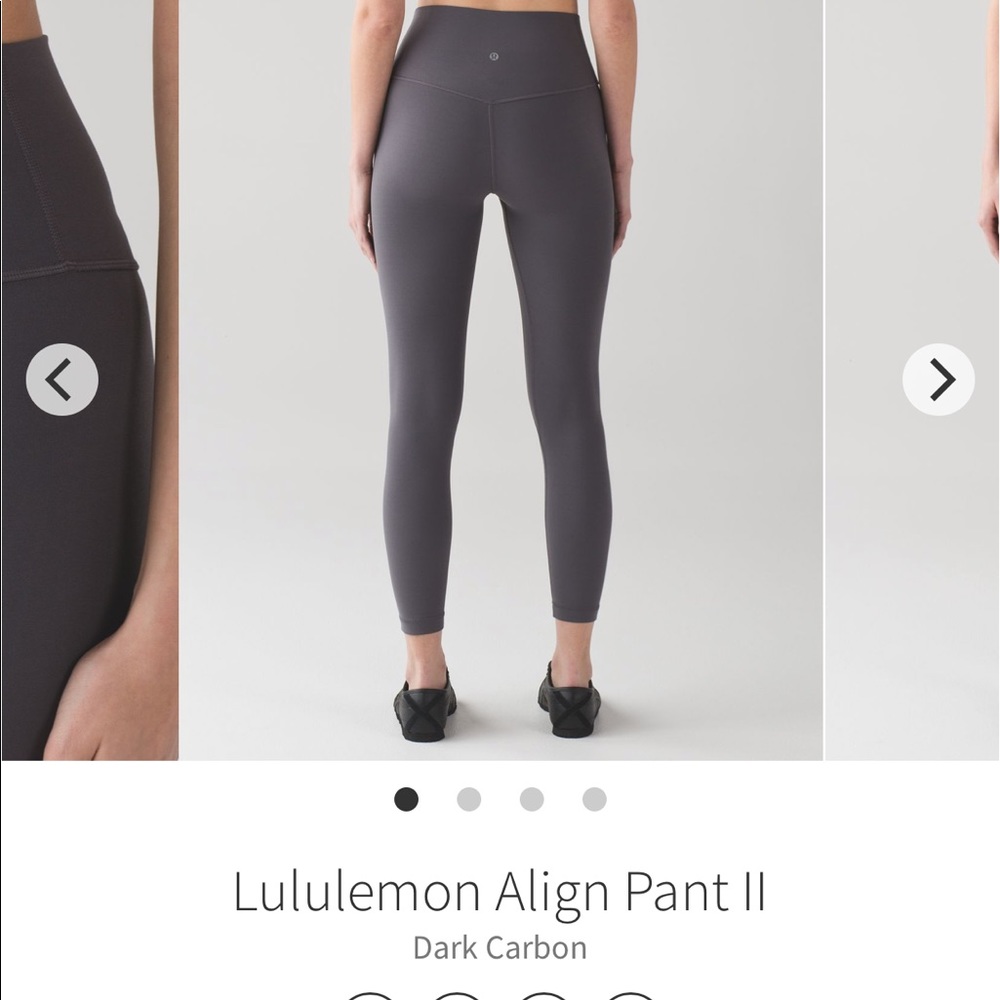Jump to the second carousel page dot
The image size is (1000, 1000).
[x=469, y=799]
